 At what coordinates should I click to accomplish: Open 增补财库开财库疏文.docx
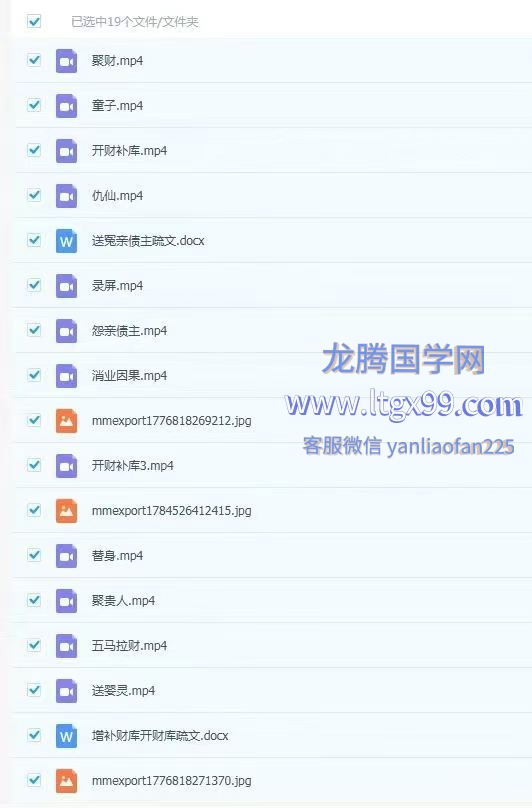coord(160,735)
